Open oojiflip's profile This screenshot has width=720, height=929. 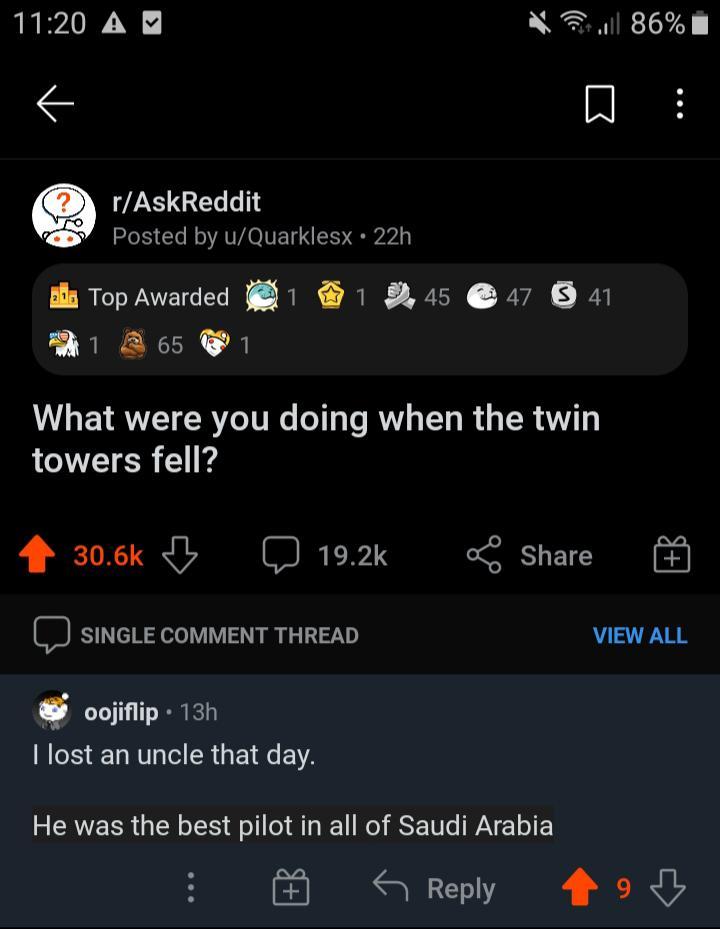(120, 712)
